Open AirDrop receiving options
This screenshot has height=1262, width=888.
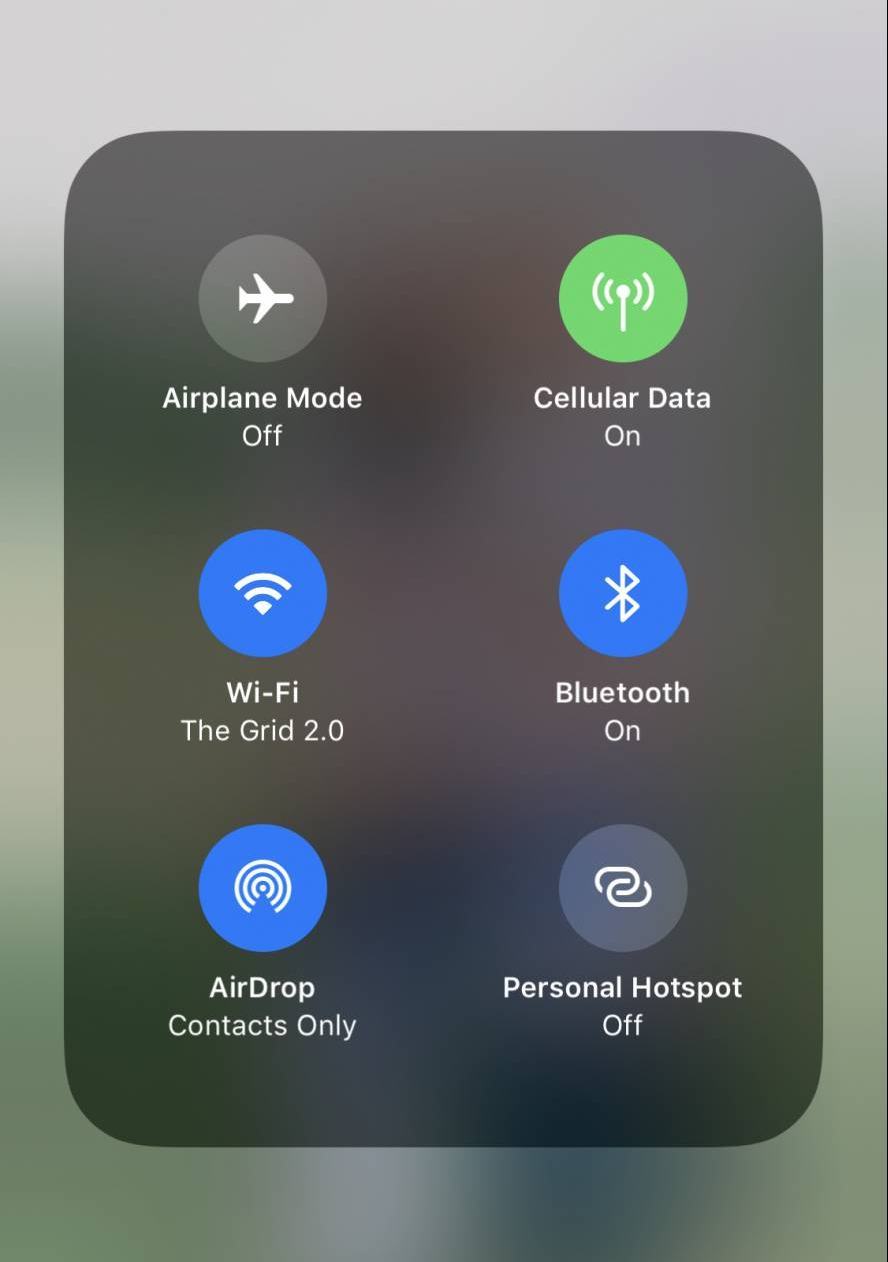point(262,887)
